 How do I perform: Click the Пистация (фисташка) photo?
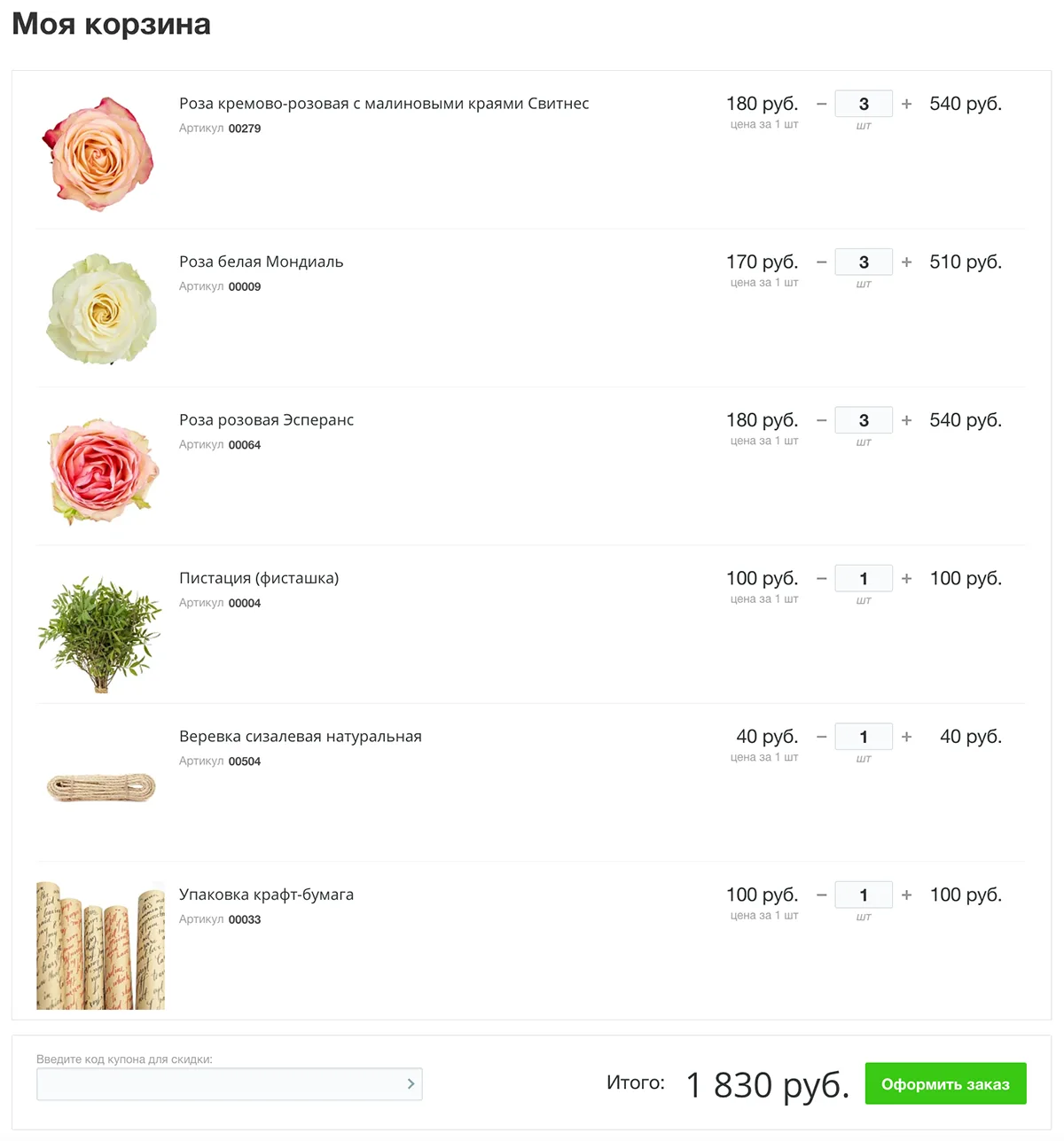100,631
